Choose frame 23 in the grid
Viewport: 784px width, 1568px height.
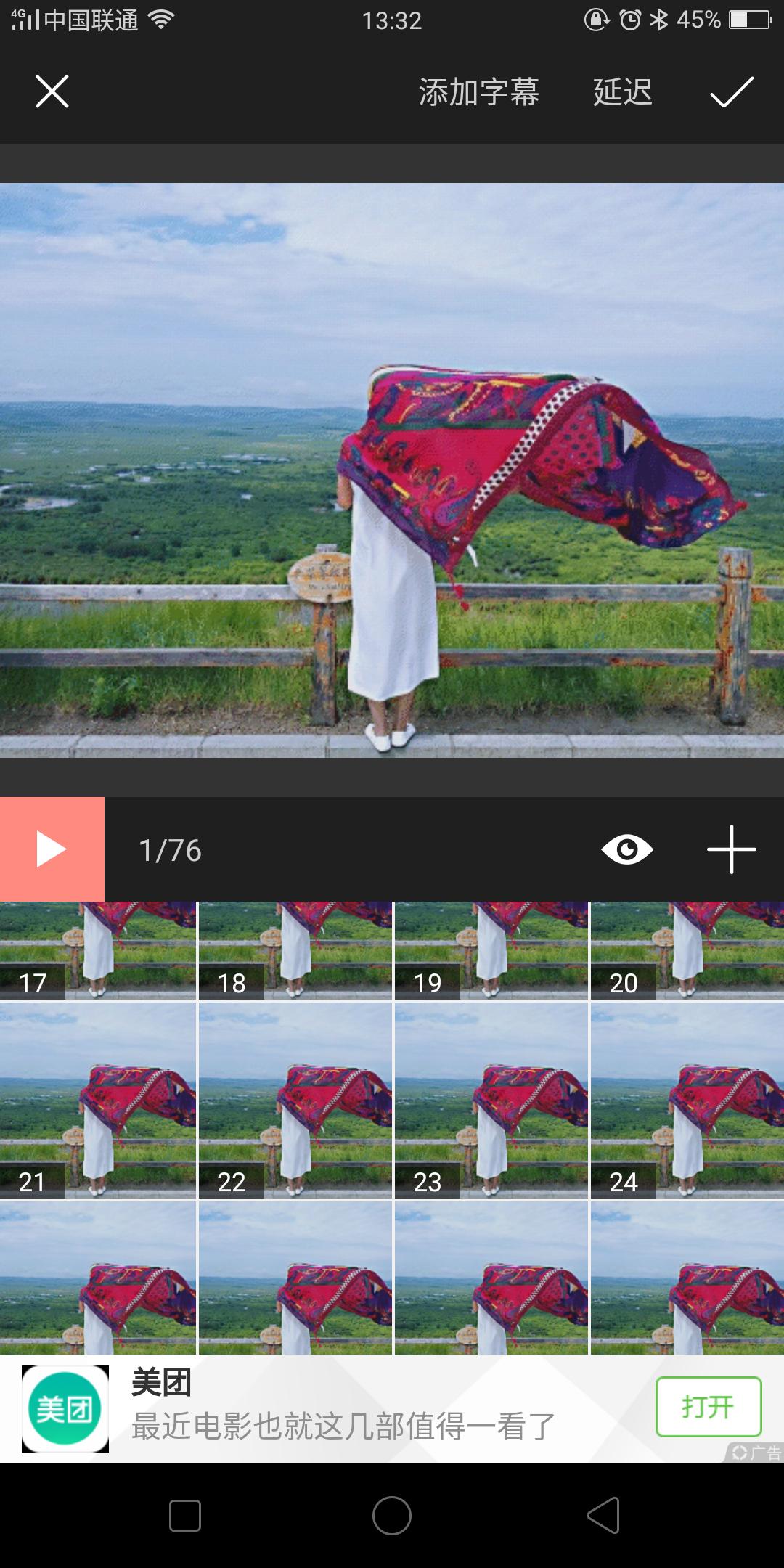(491, 1101)
